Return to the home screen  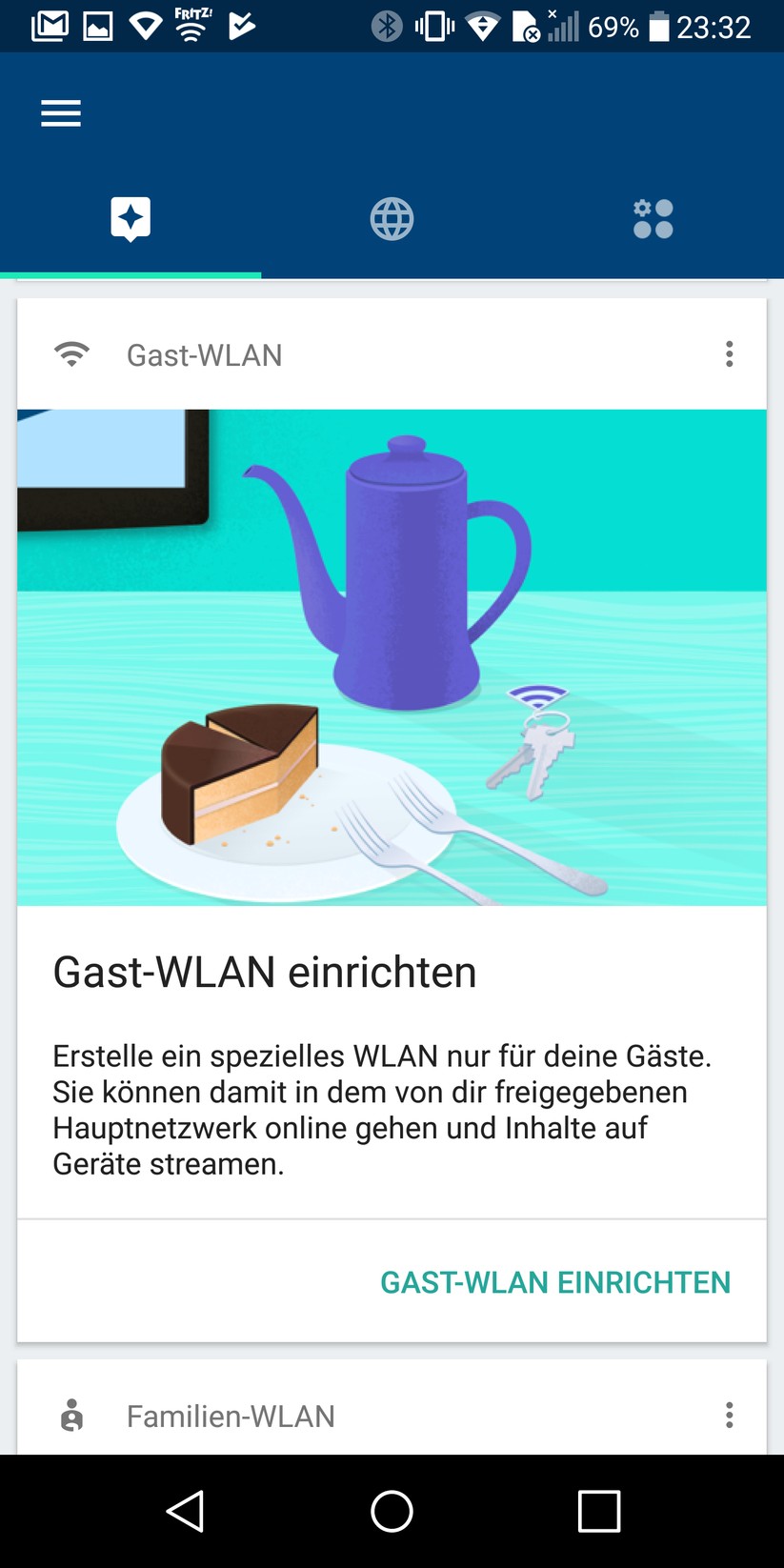(x=392, y=1511)
